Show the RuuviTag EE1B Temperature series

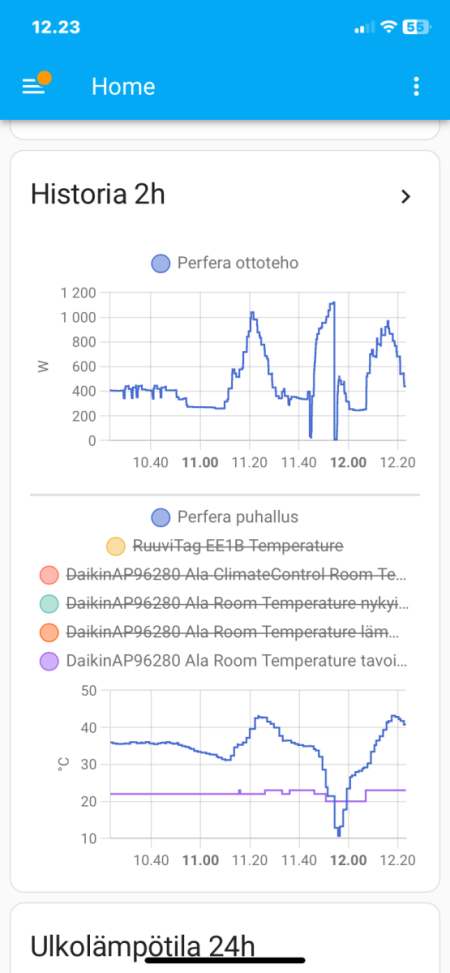[225, 546]
